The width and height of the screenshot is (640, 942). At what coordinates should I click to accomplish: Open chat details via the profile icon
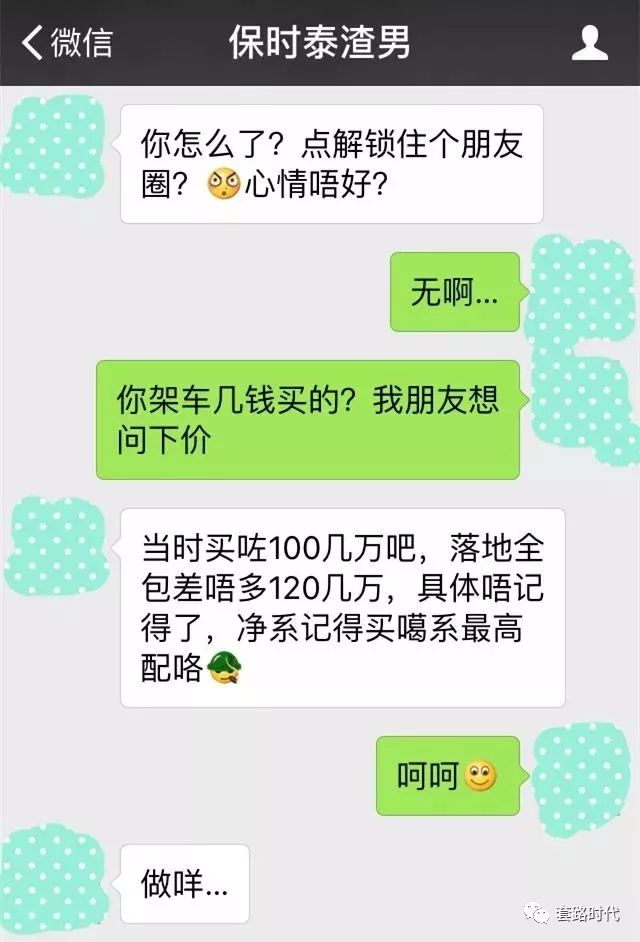590,43
